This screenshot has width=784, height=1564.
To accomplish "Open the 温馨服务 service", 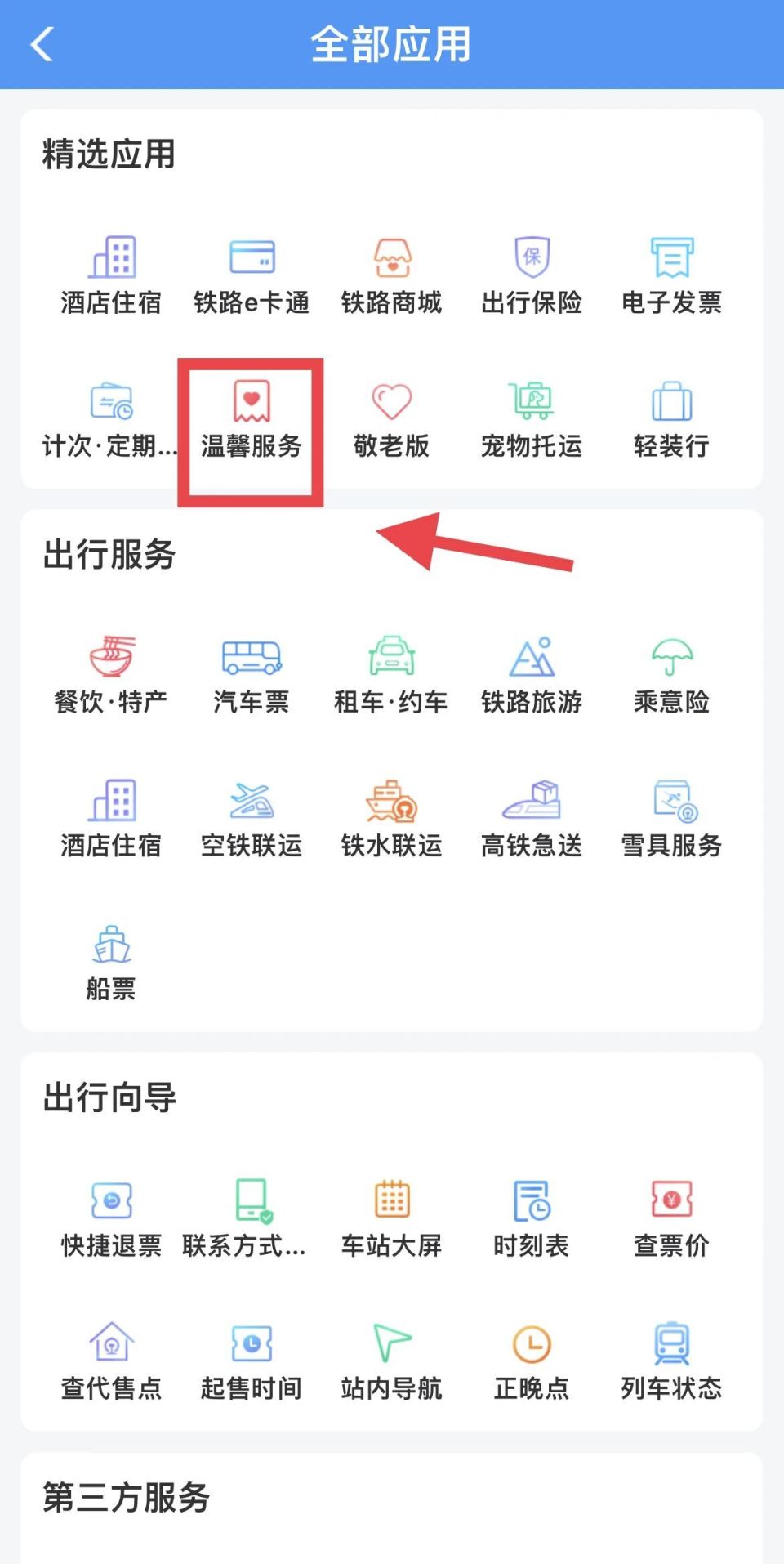I will [x=251, y=417].
